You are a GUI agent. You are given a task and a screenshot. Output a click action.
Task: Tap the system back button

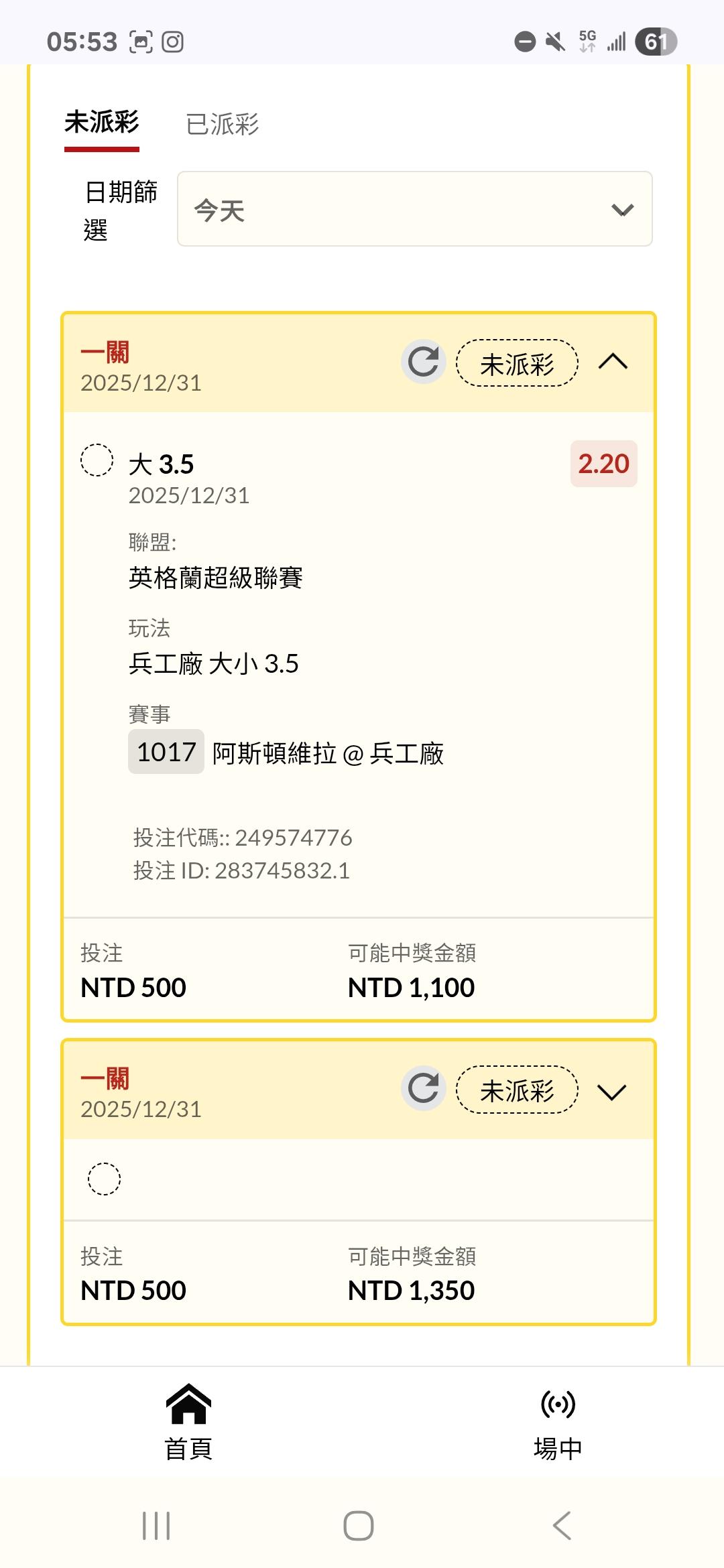562,1526
